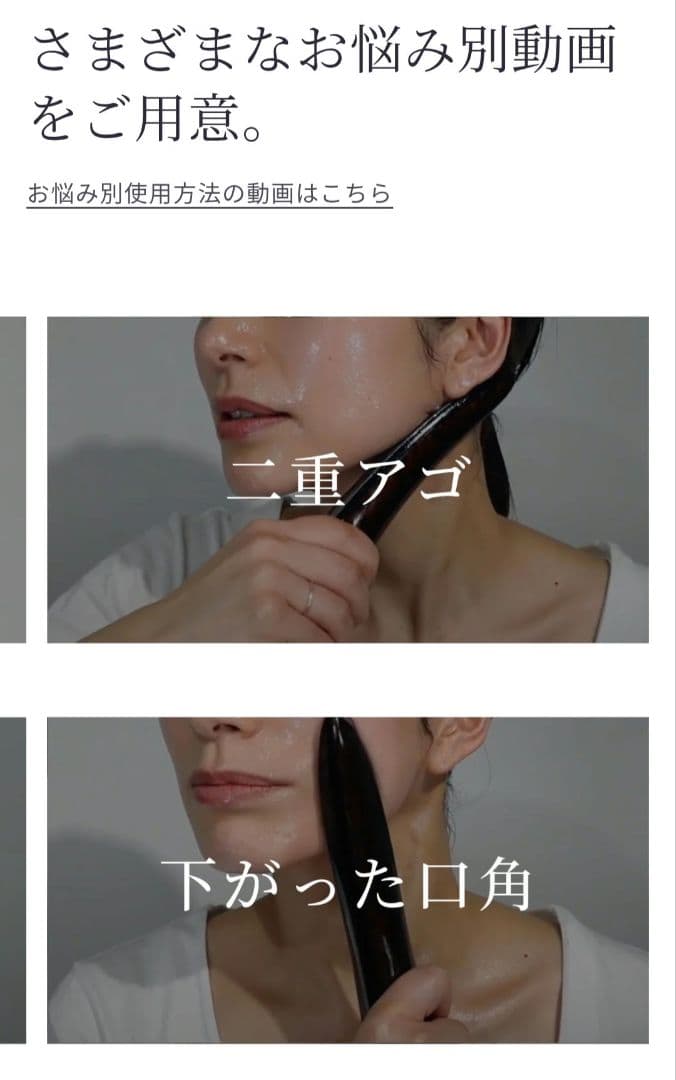Open the 二重アゴ video tile

(347, 480)
